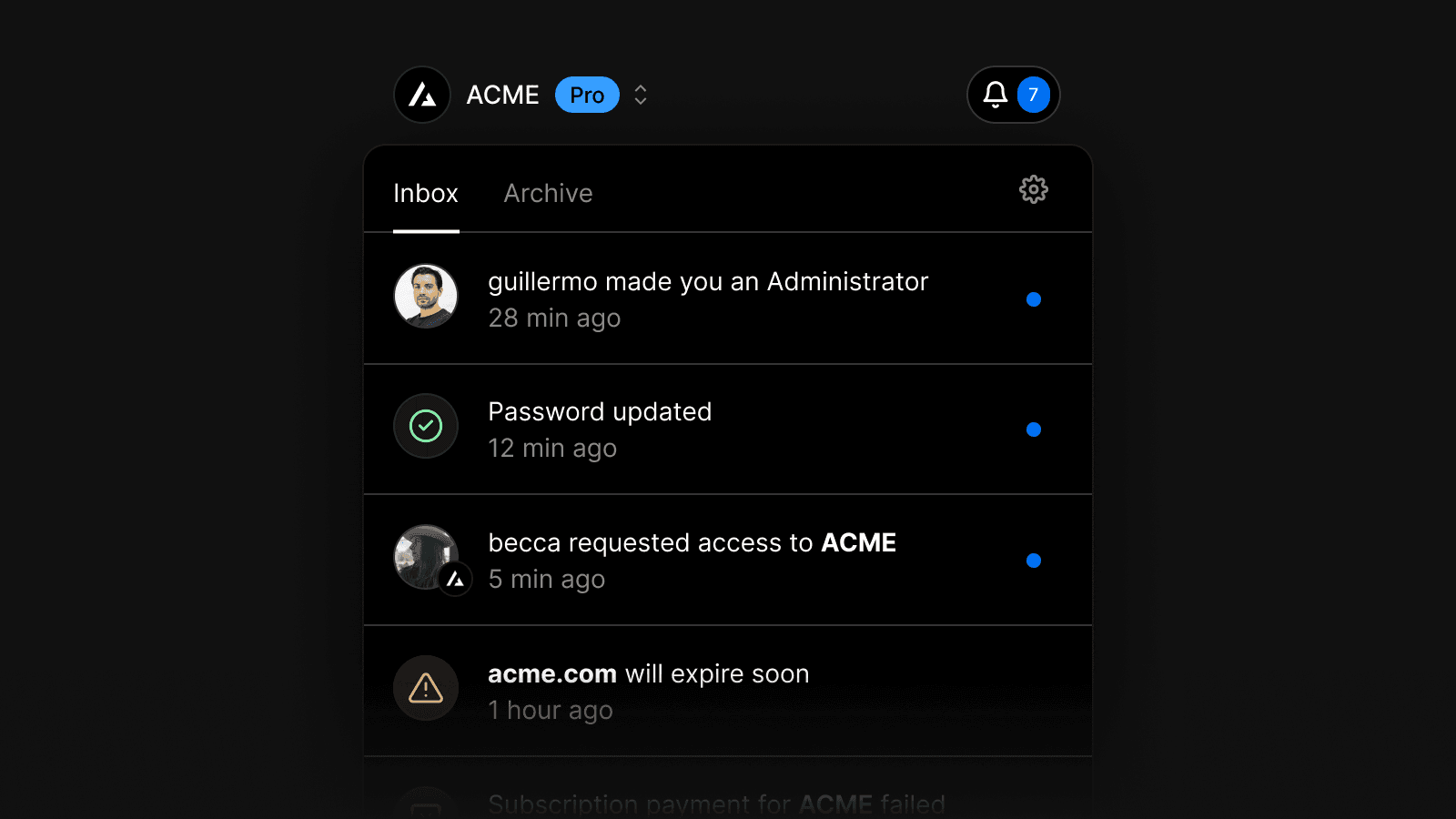
Task: Open guillermo's Administrator notification
Action: 708,298
